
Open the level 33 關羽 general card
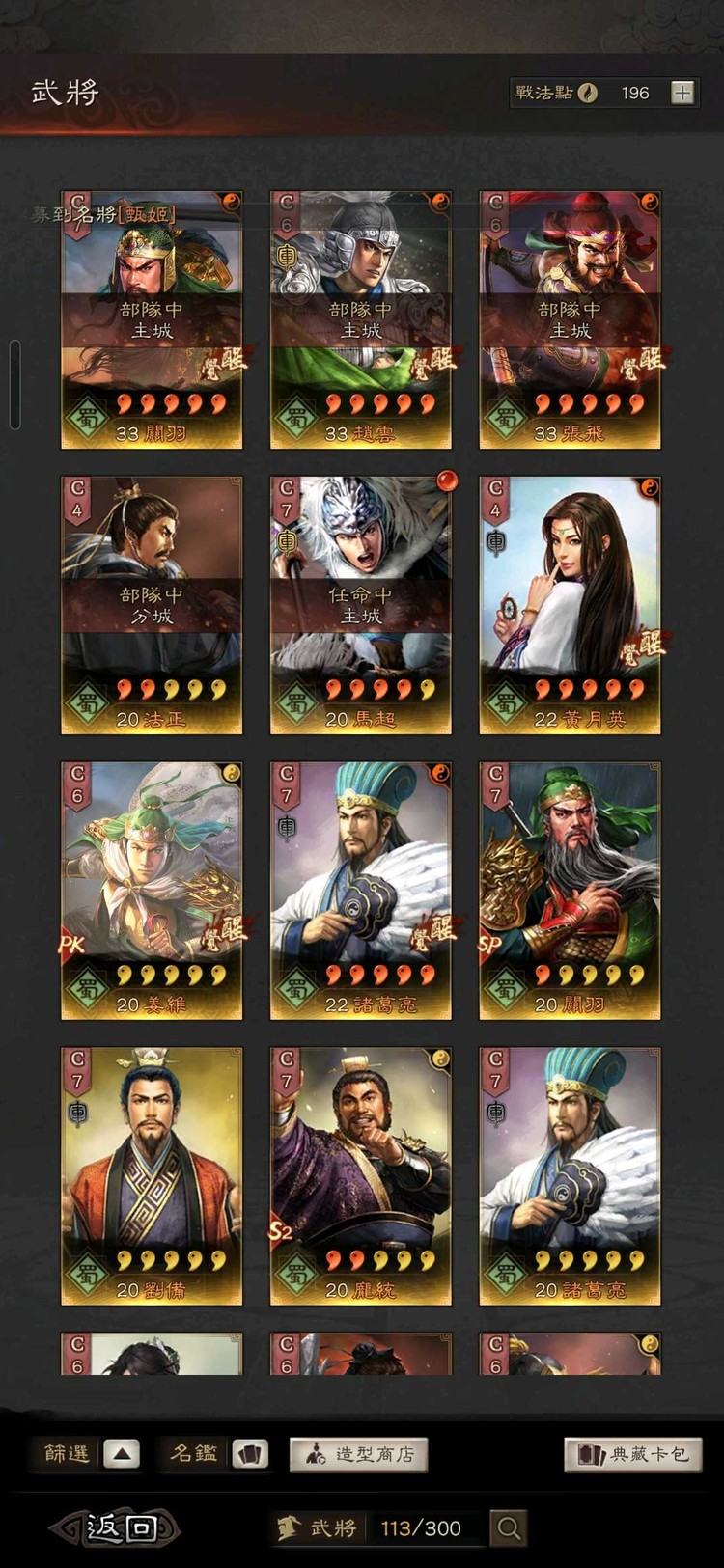[152, 320]
